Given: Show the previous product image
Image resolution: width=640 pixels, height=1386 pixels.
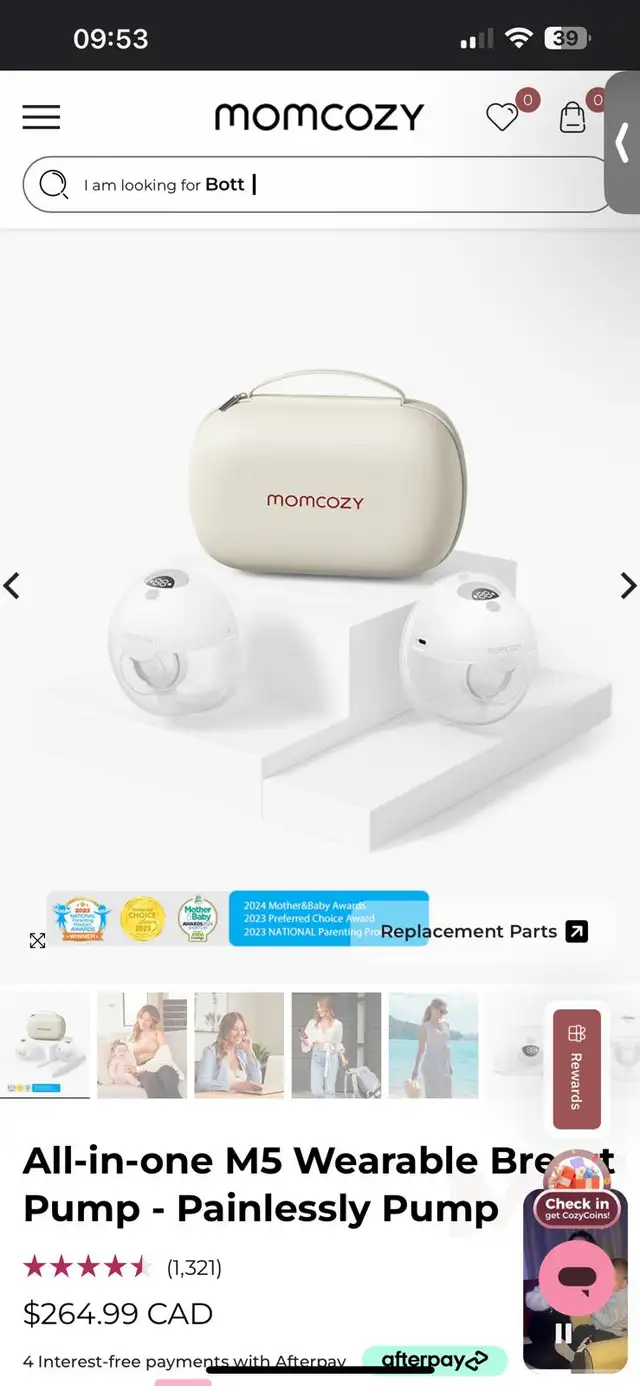Looking at the screenshot, I should pyautogui.click(x=12, y=586).
